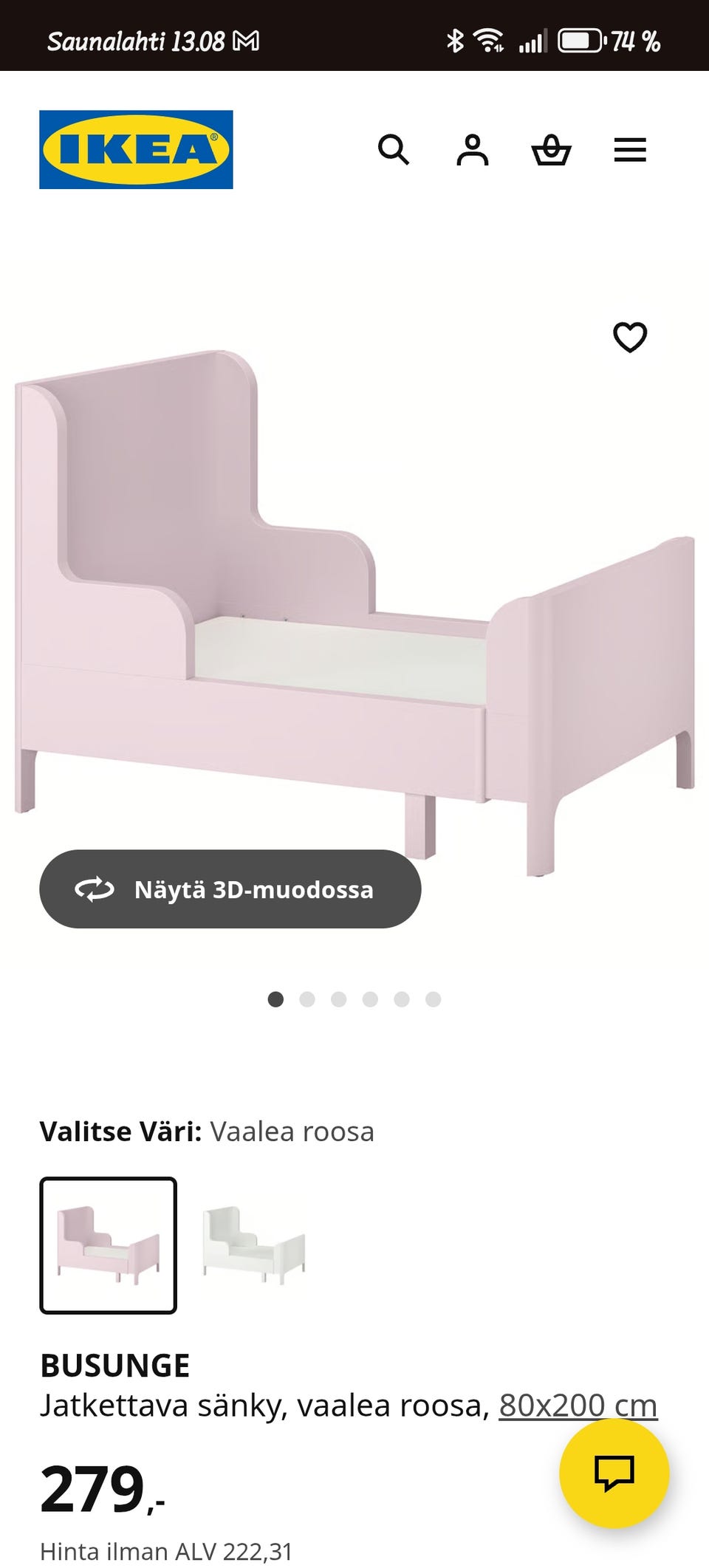Toggle the heart to favorite the bed
Image resolution: width=709 pixels, height=1568 pixels.
[629, 338]
